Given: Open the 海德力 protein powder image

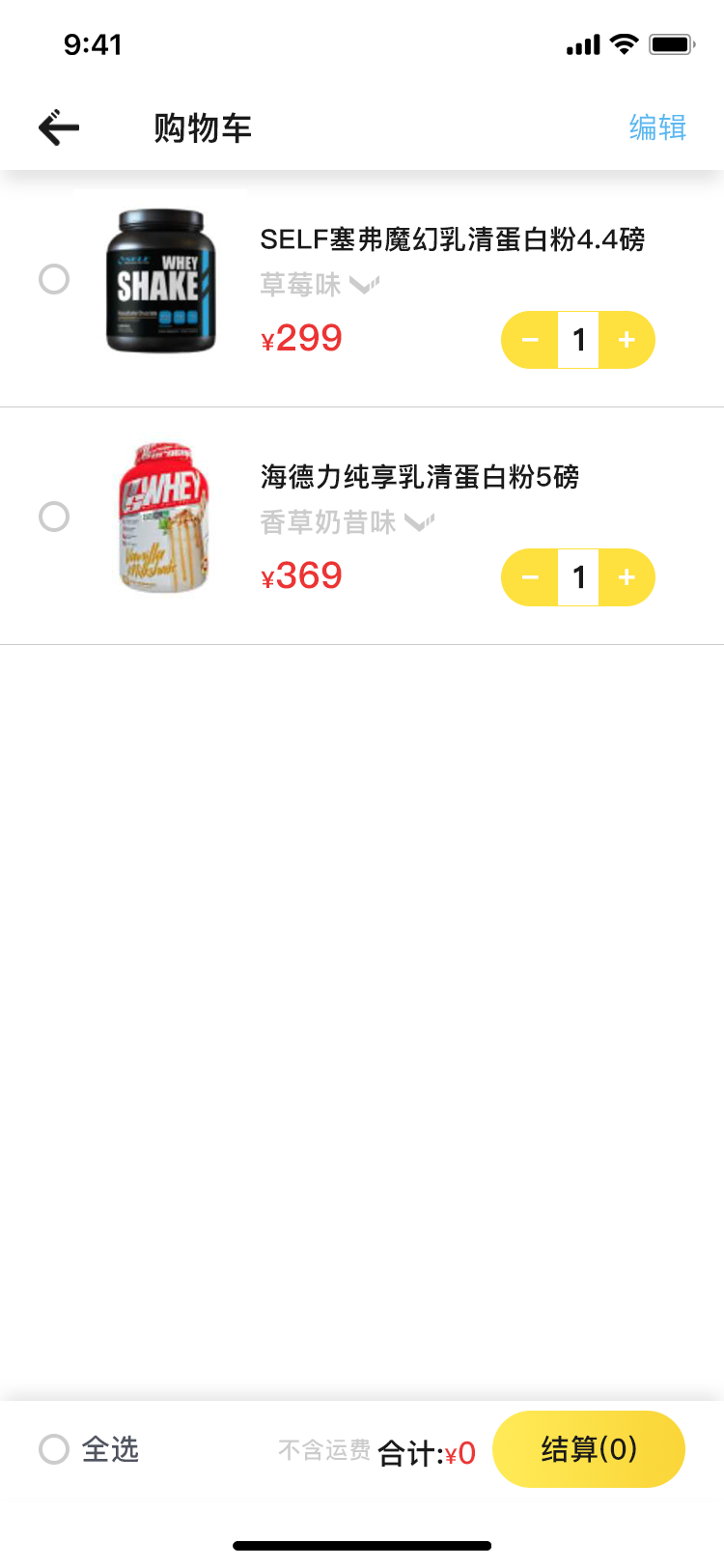Looking at the screenshot, I should 160,517.
